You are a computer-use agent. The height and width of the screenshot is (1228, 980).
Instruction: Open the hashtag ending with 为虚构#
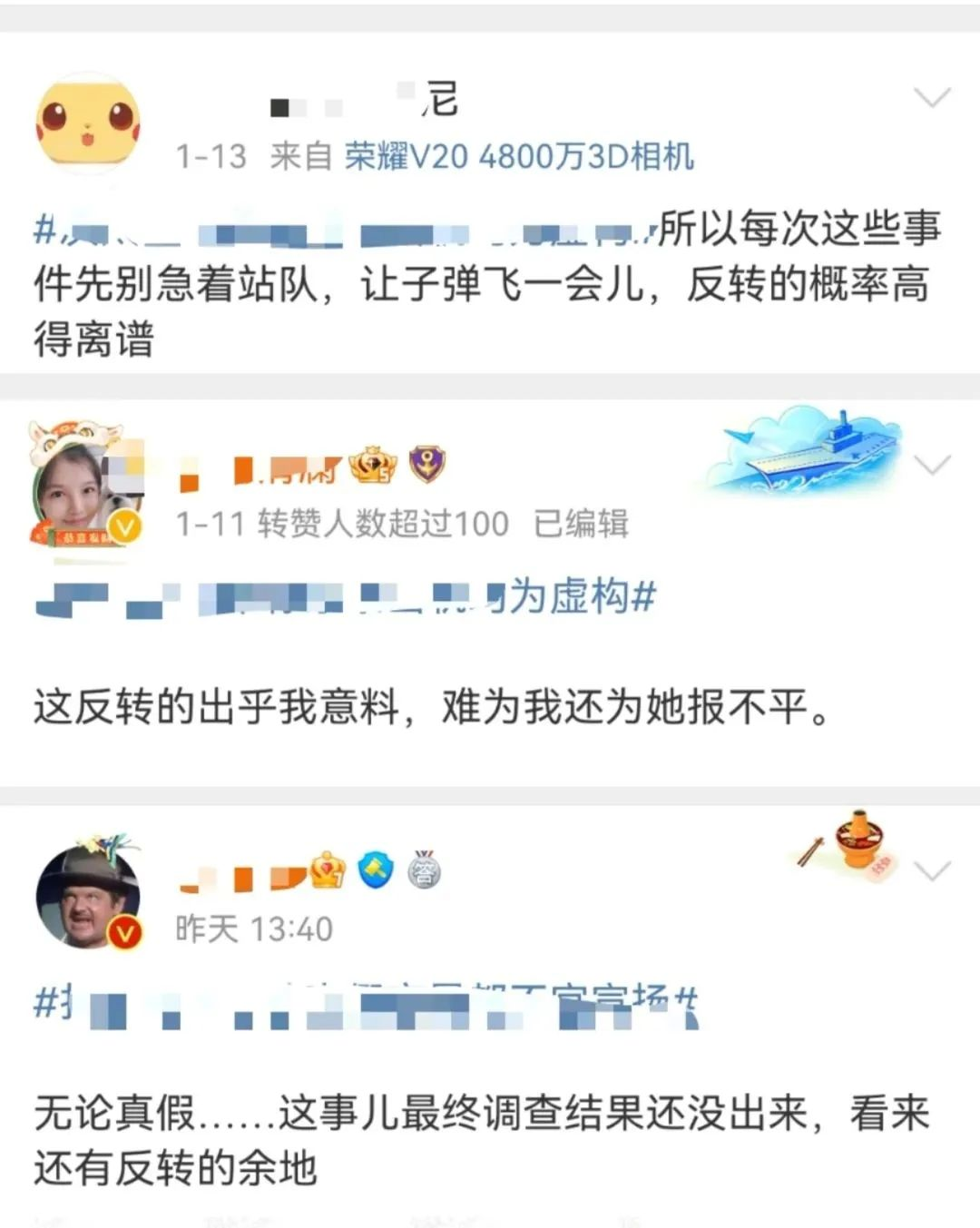tap(345, 598)
